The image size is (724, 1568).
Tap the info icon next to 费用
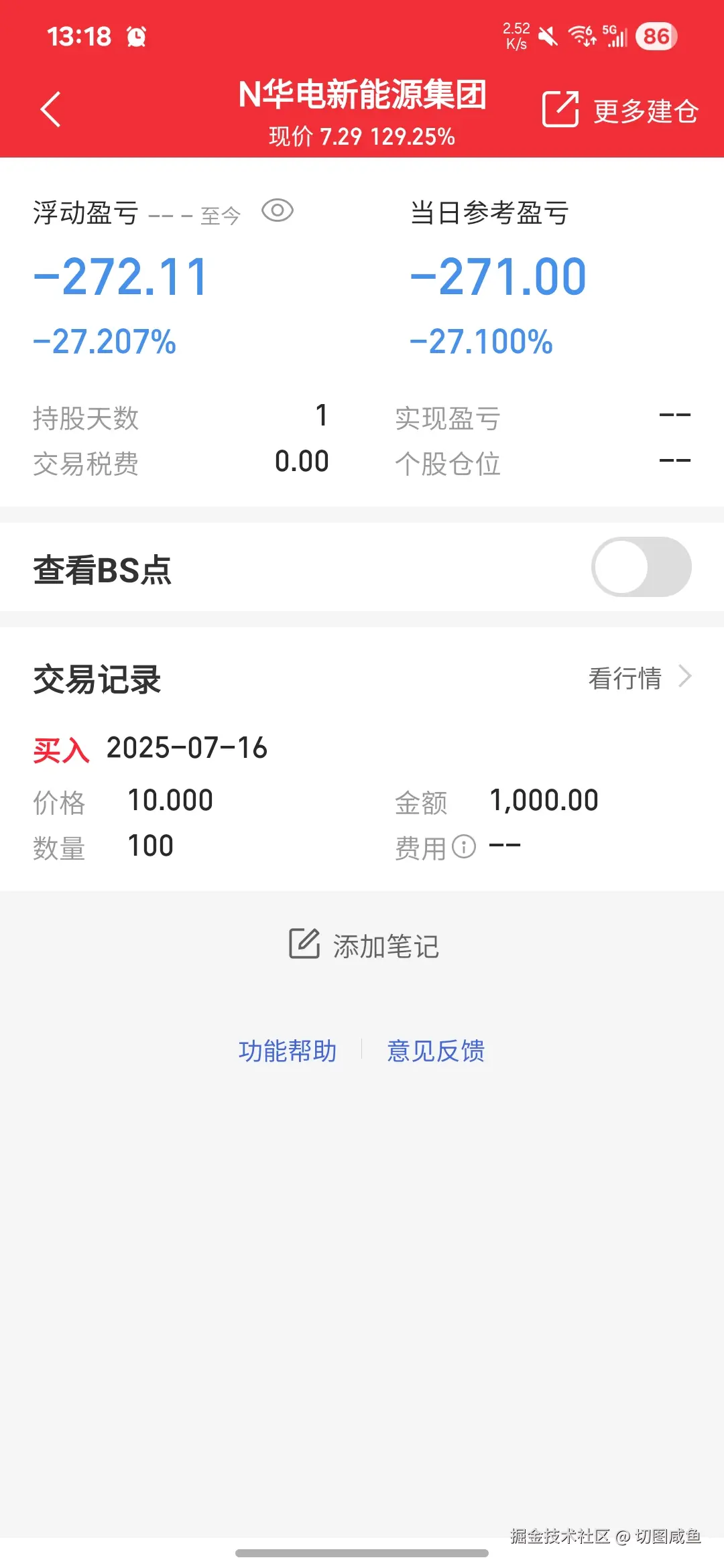(464, 846)
